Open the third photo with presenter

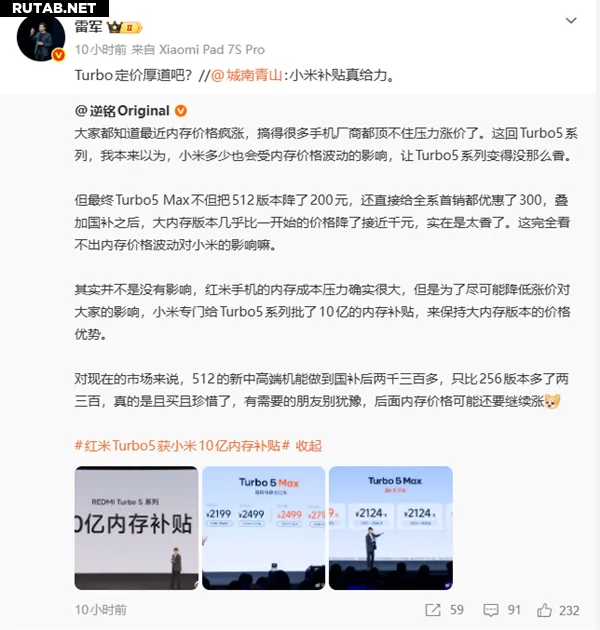pyautogui.click(x=390, y=527)
